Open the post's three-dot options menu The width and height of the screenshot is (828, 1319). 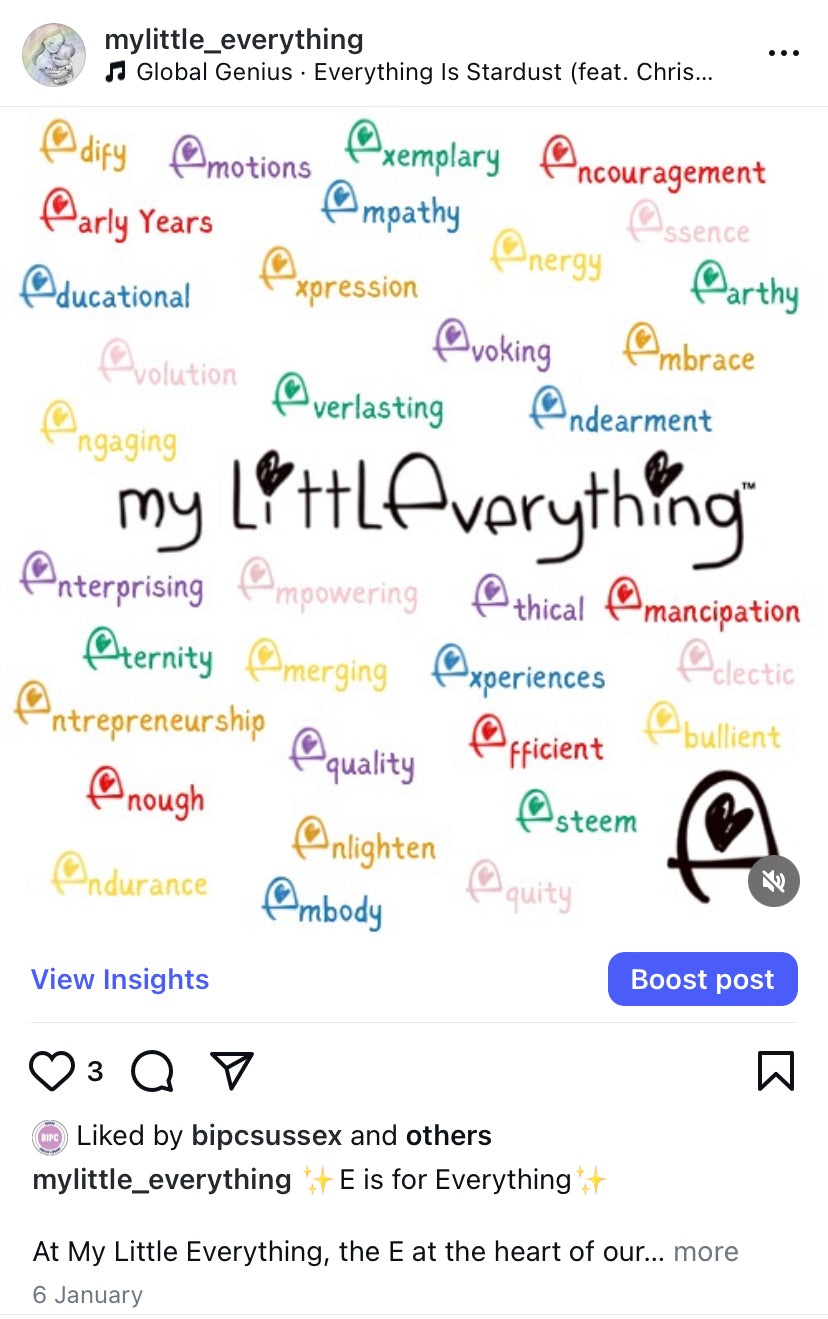tap(784, 54)
